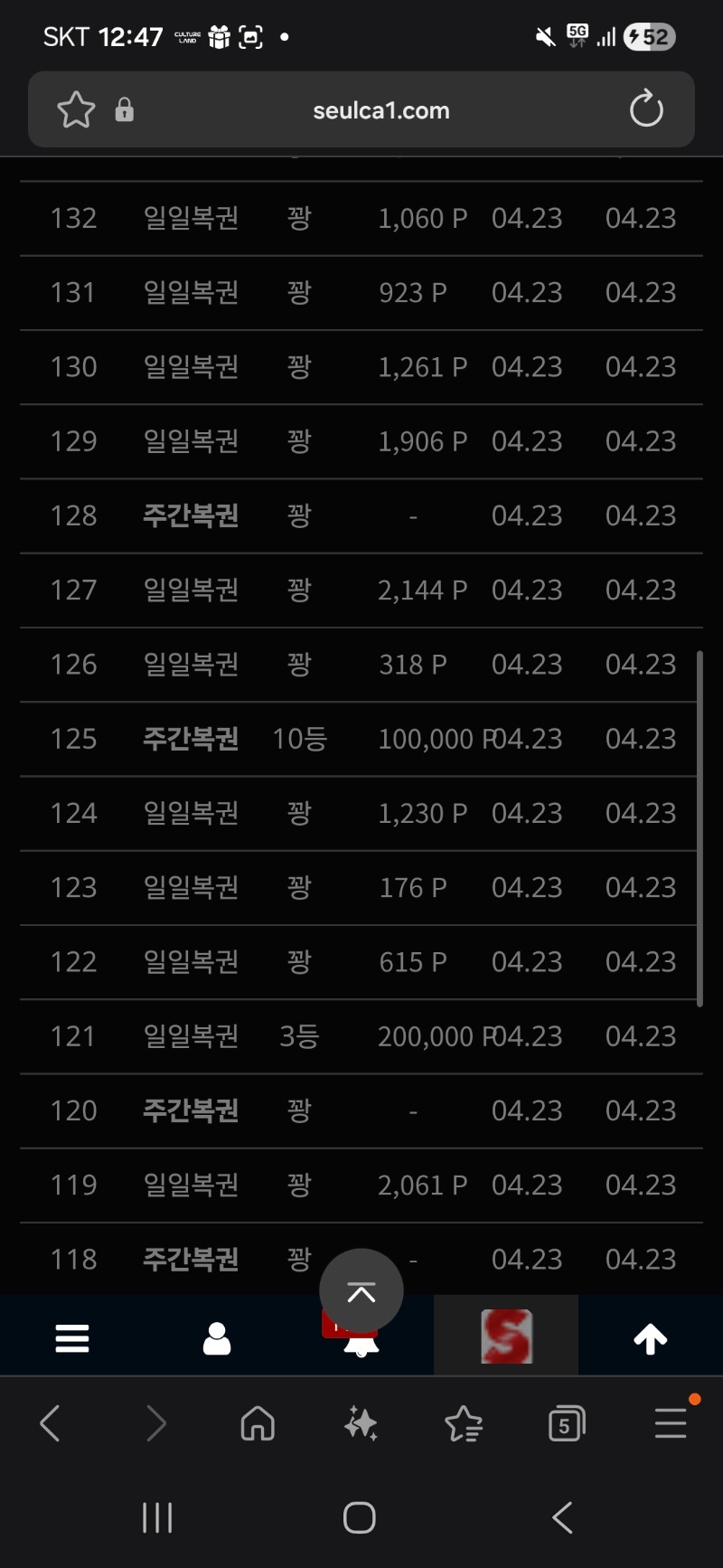Image resolution: width=723 pixels, height=1568 pixels.
Task: Open the bookmarks star in browser toolbar
Action: coord(464,1423)
